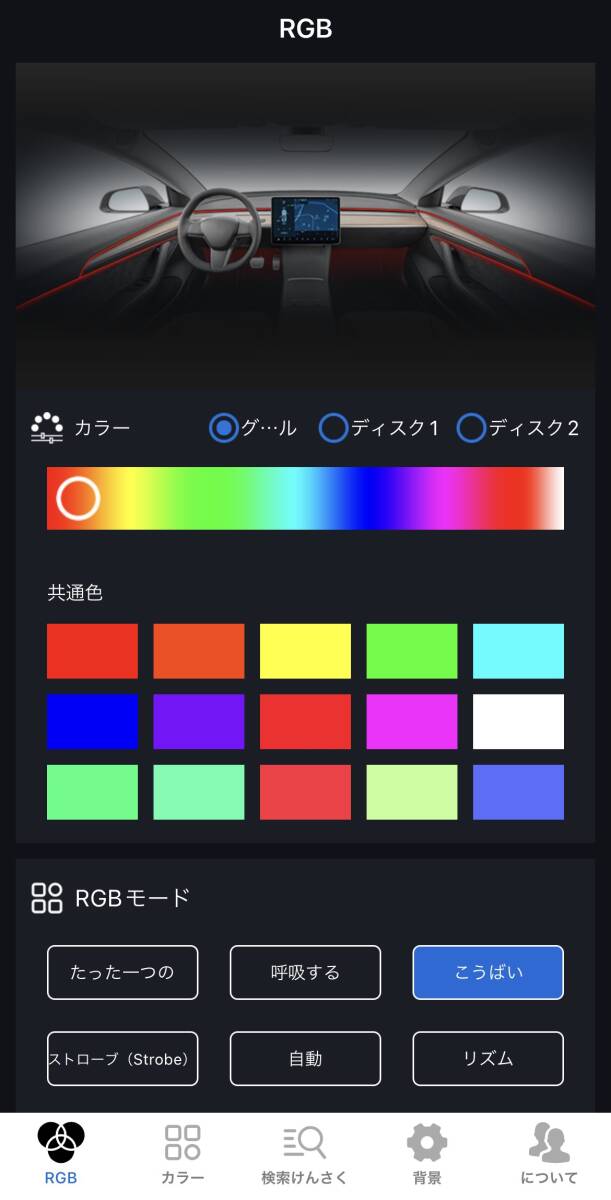Select the ディスク2 radio option

pyautogui.click(x=471, y=428)
